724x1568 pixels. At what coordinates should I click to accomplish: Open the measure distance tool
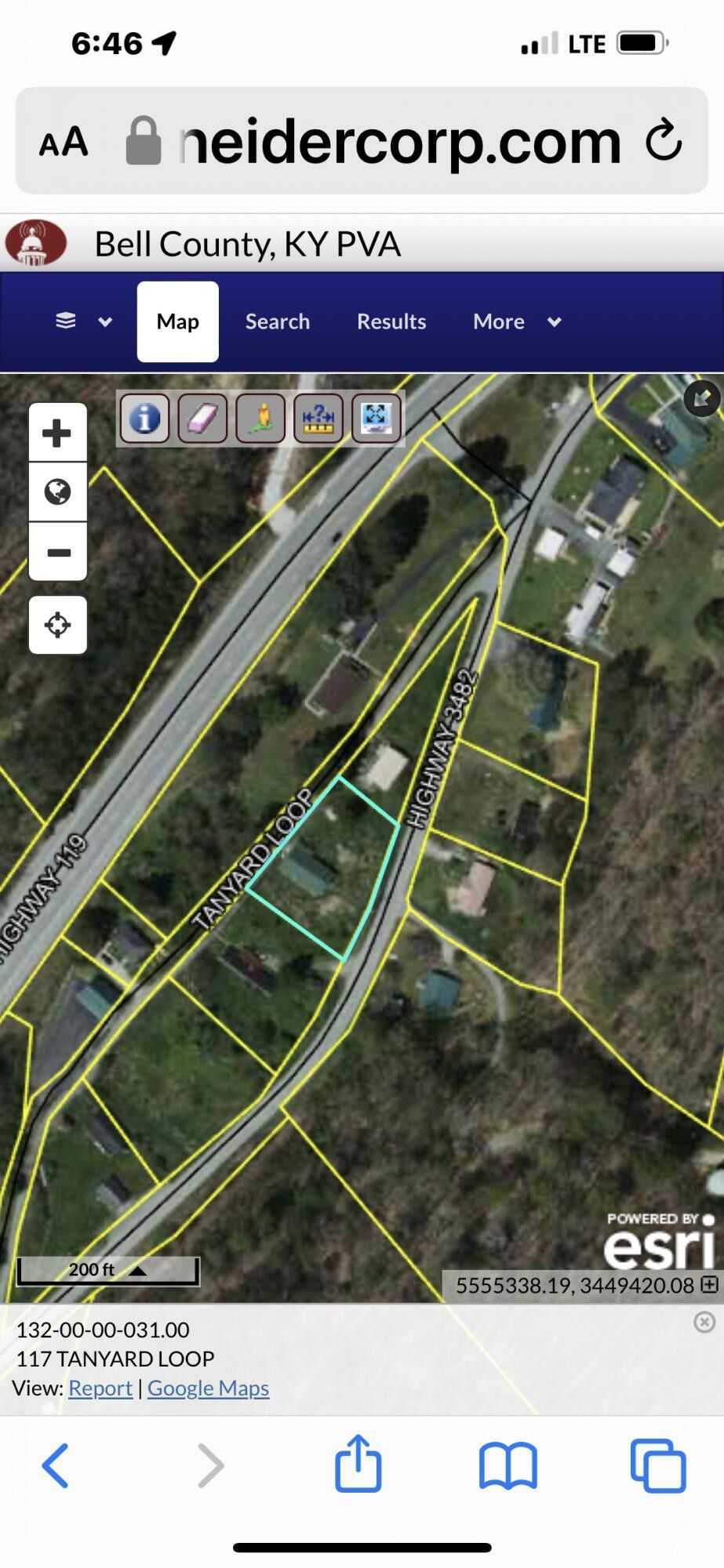click(318, 419)
